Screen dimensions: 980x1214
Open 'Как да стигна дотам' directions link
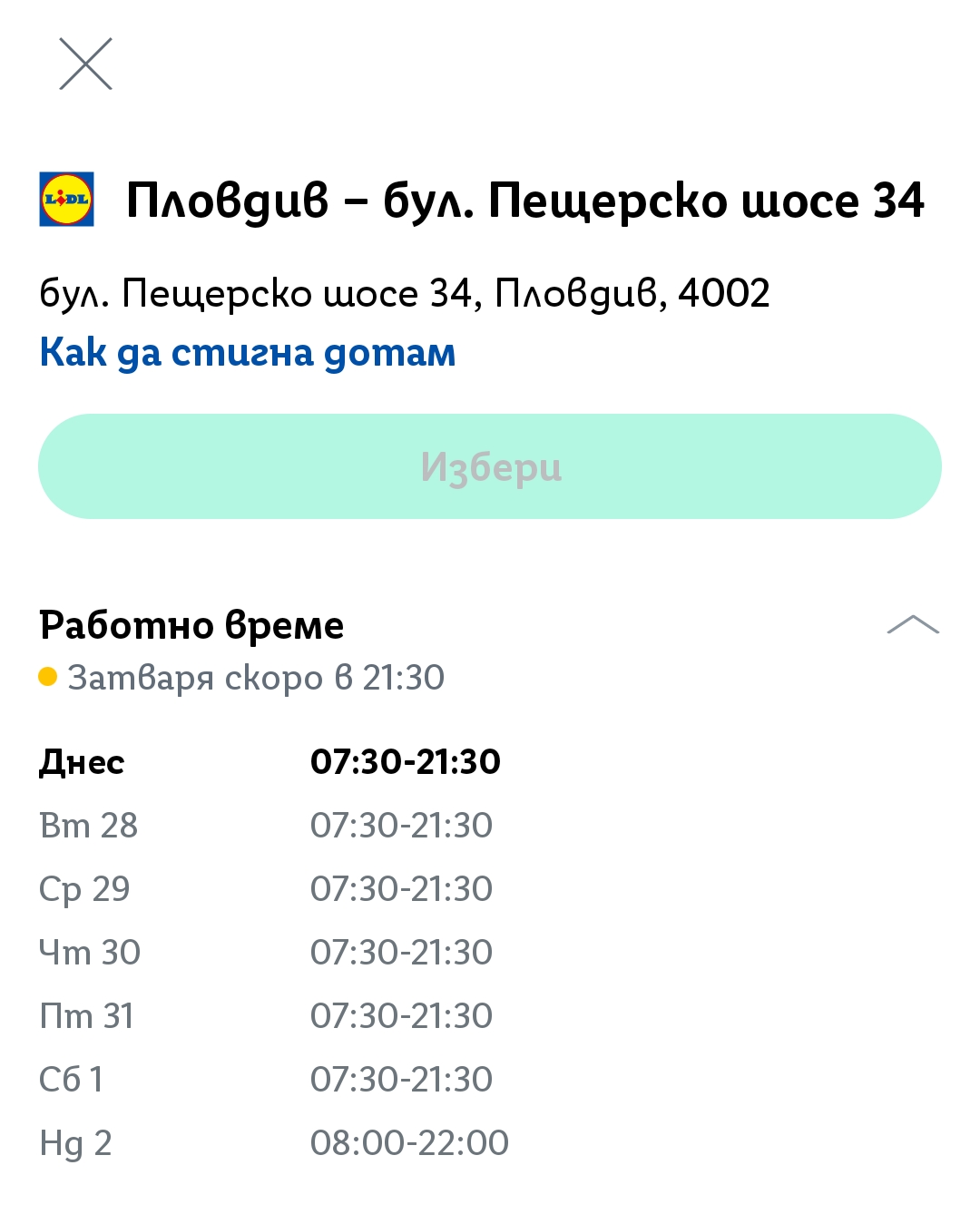click(x=247, y=352)
